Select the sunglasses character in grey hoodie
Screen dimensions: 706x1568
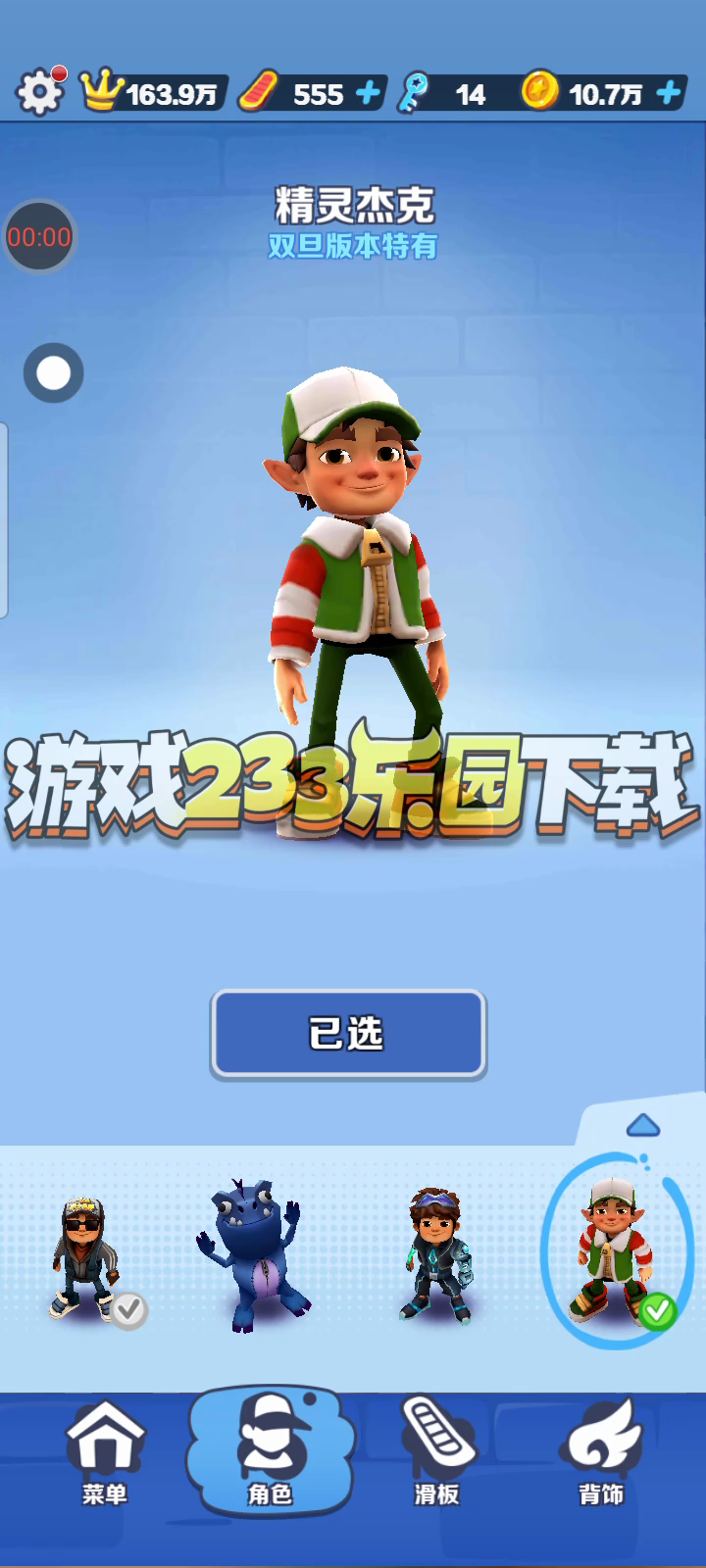pyautogui.click(x=86, y=1257)
